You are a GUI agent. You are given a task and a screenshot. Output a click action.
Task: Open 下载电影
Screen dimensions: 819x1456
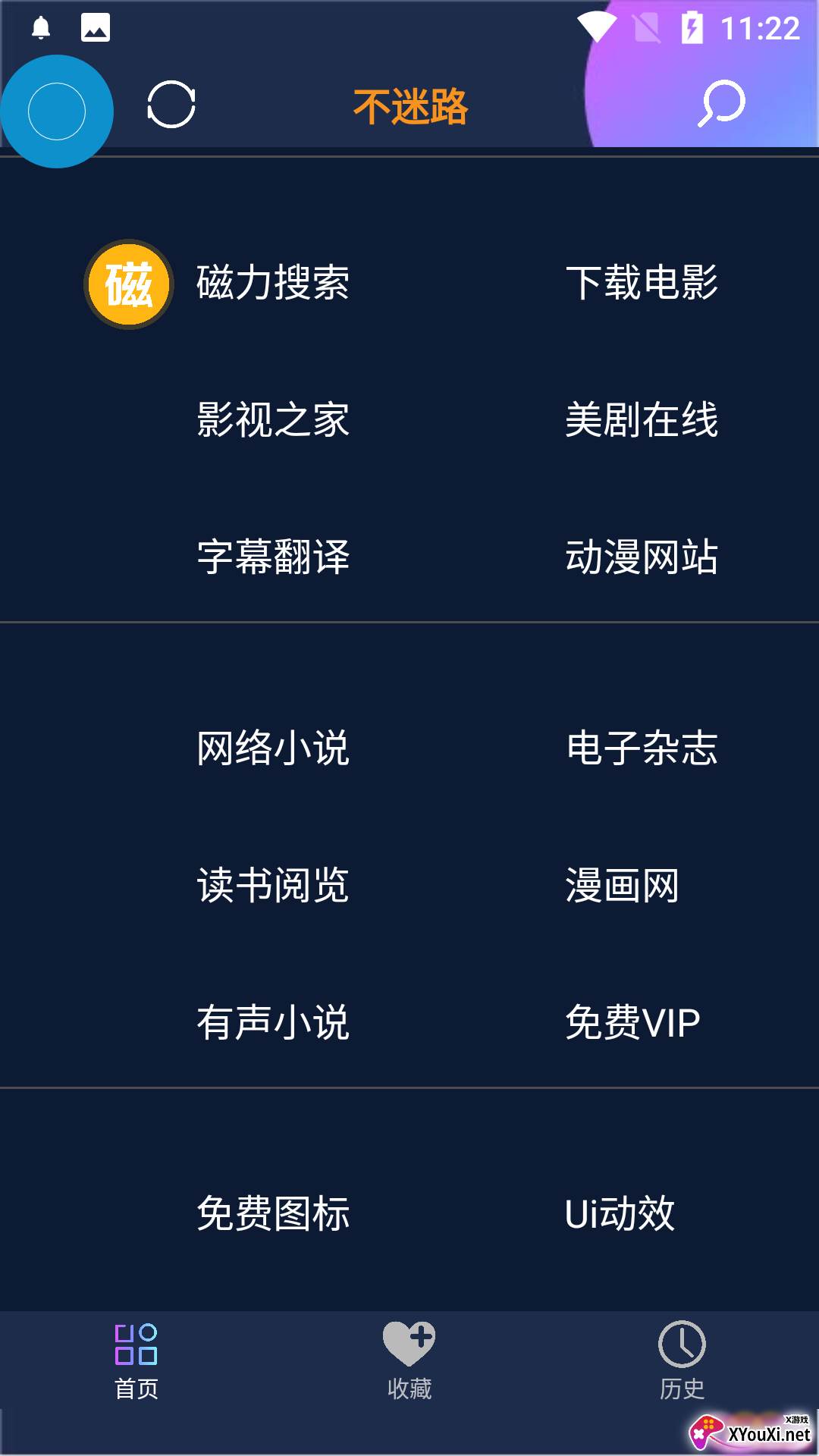(643, 281)
